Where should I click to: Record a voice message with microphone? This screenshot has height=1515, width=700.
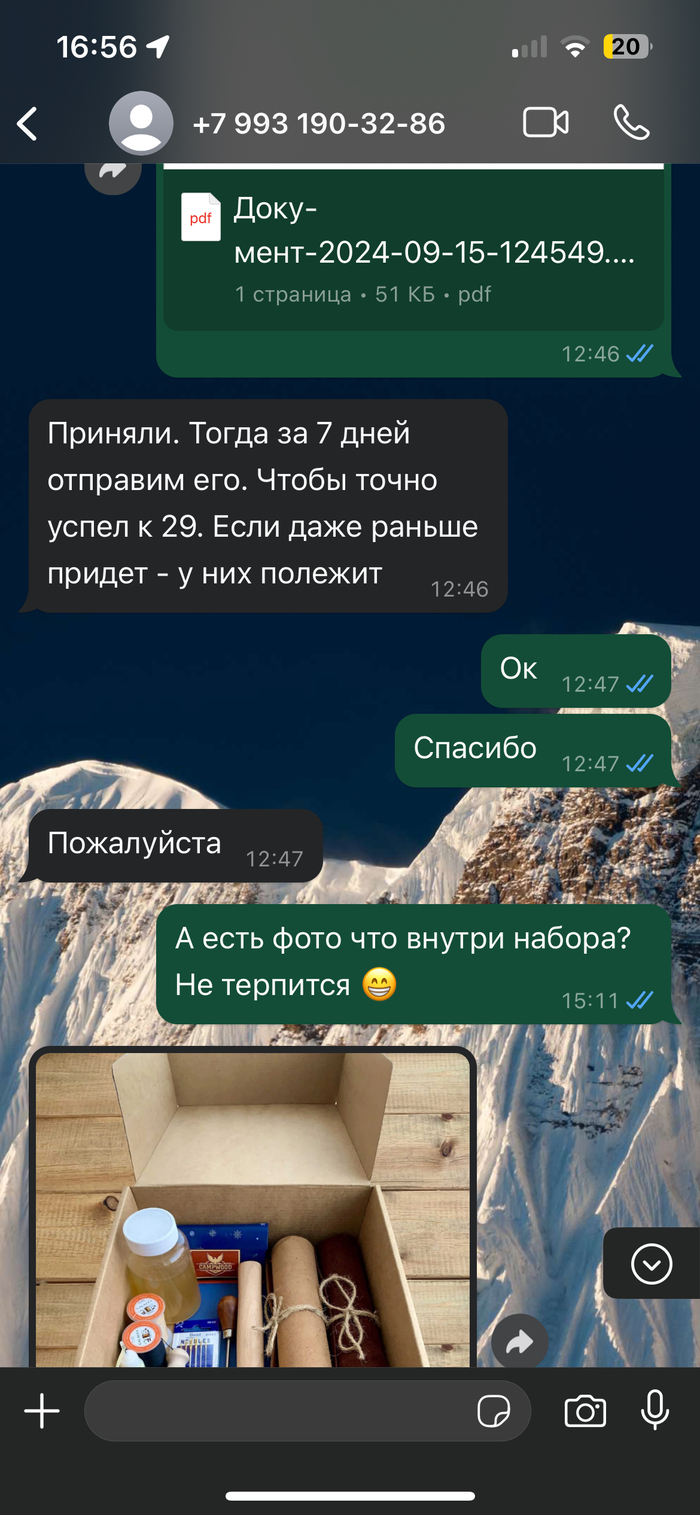[x=655, y=1411]
